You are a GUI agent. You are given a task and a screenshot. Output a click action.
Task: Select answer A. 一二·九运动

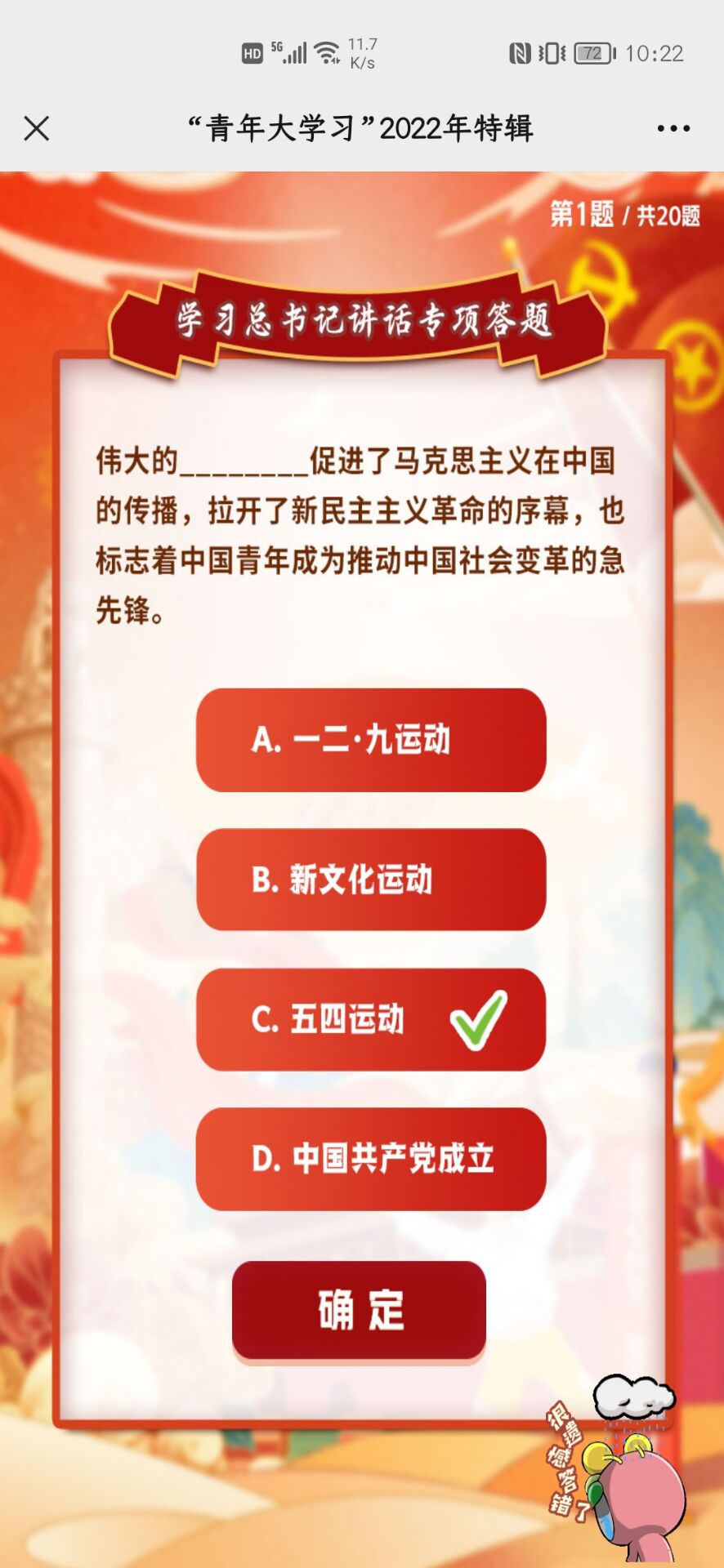371,740
